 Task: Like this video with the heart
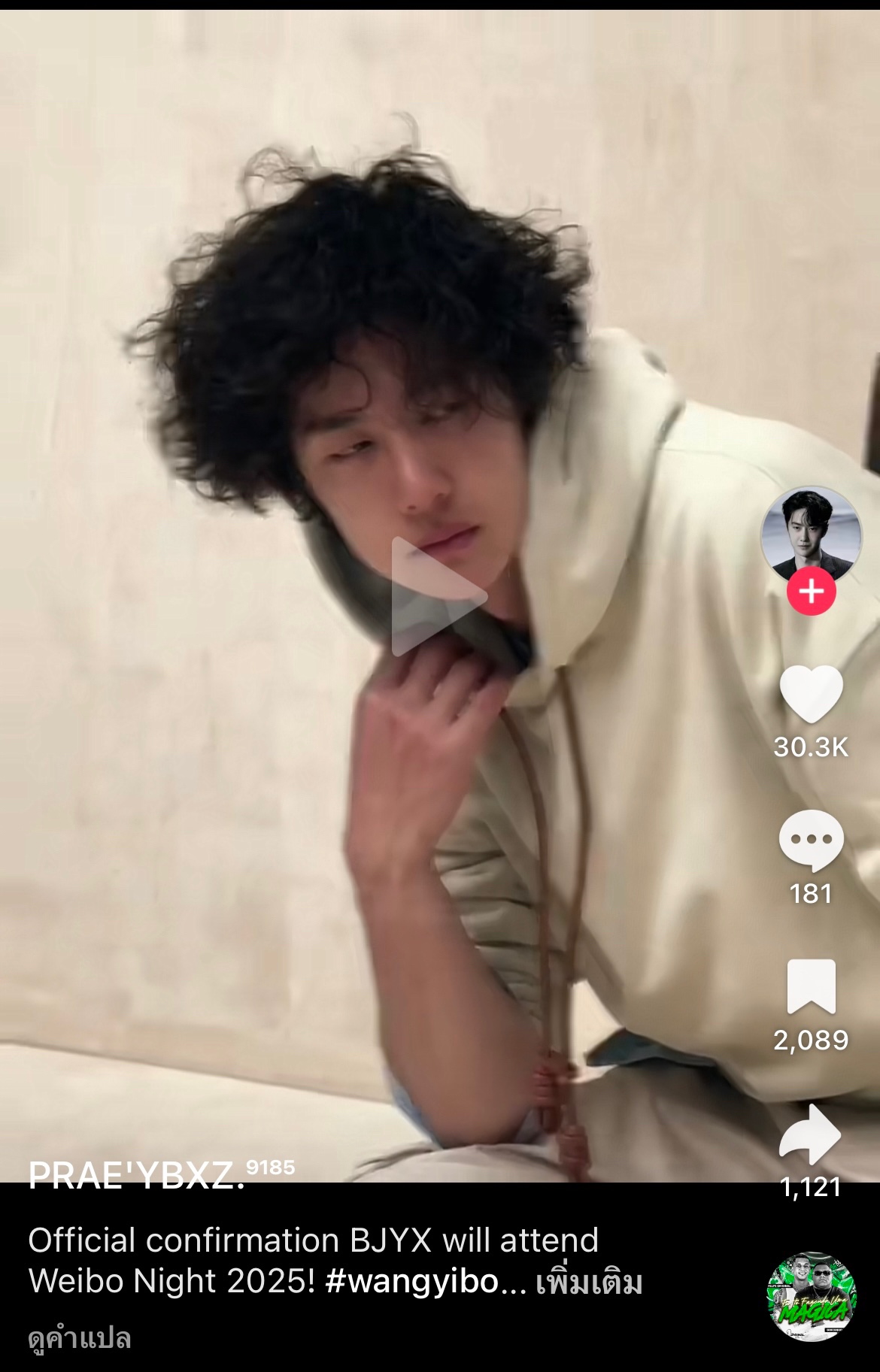[811, 694]
